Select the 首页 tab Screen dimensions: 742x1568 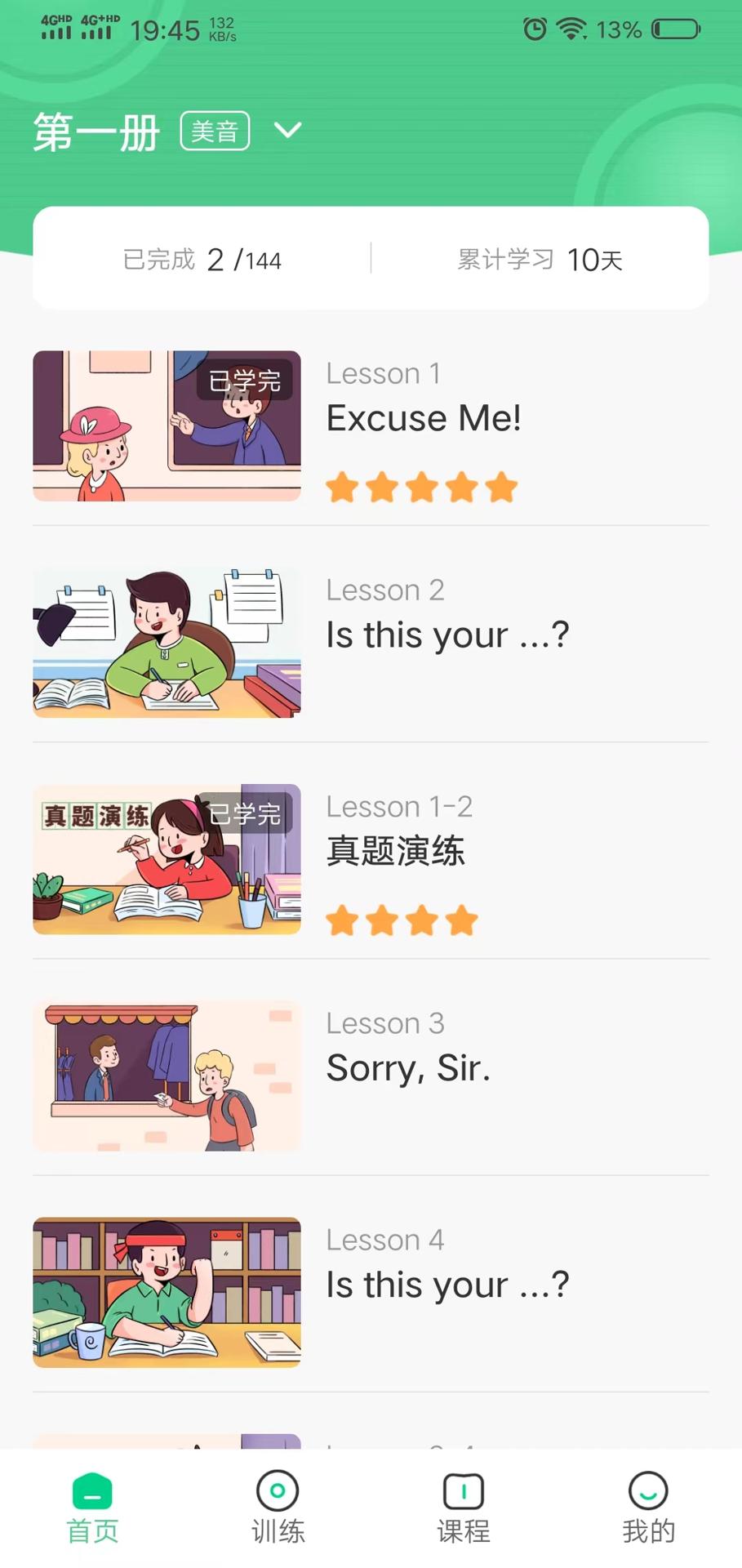pyautogui.click(x=92, y=1508)
